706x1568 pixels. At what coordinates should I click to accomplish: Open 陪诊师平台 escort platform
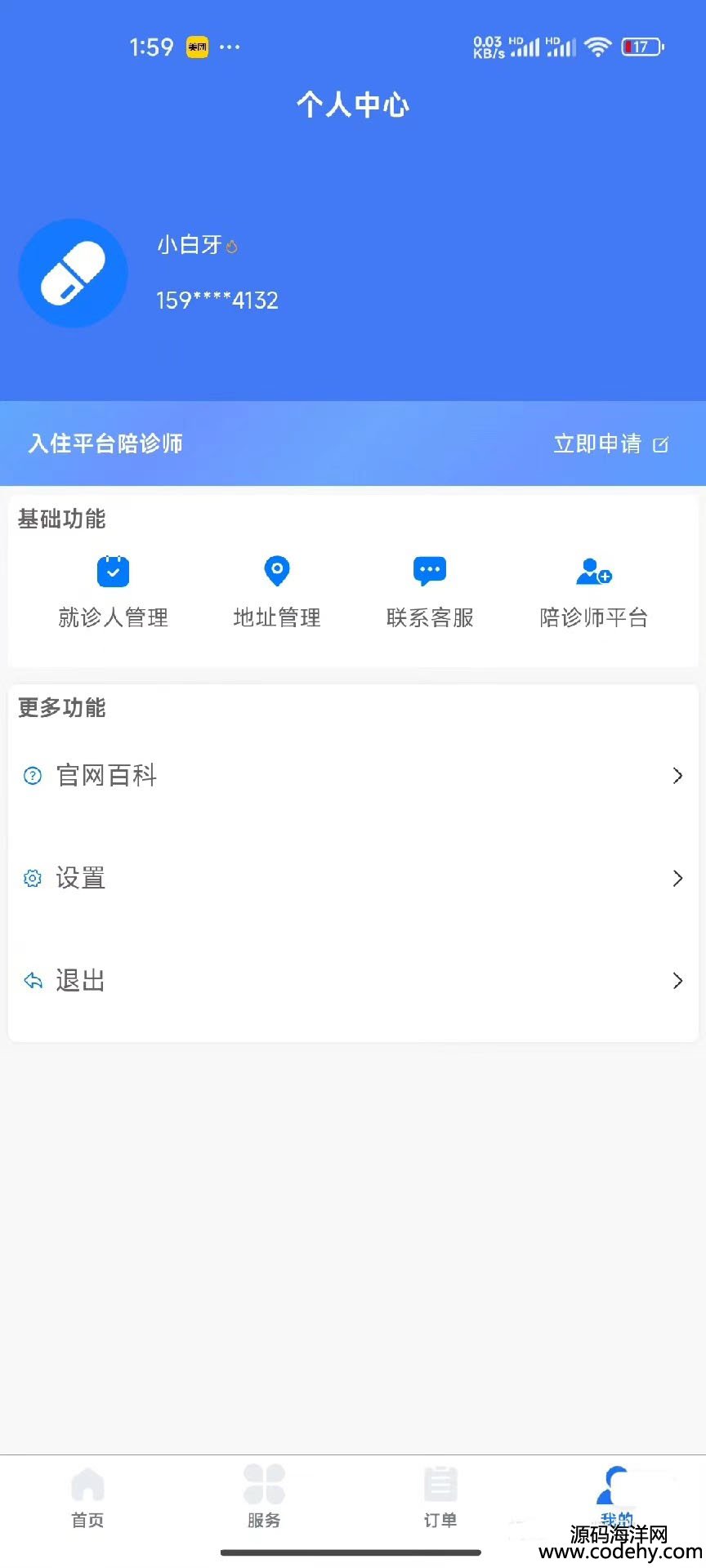click(x=594, y=593)
